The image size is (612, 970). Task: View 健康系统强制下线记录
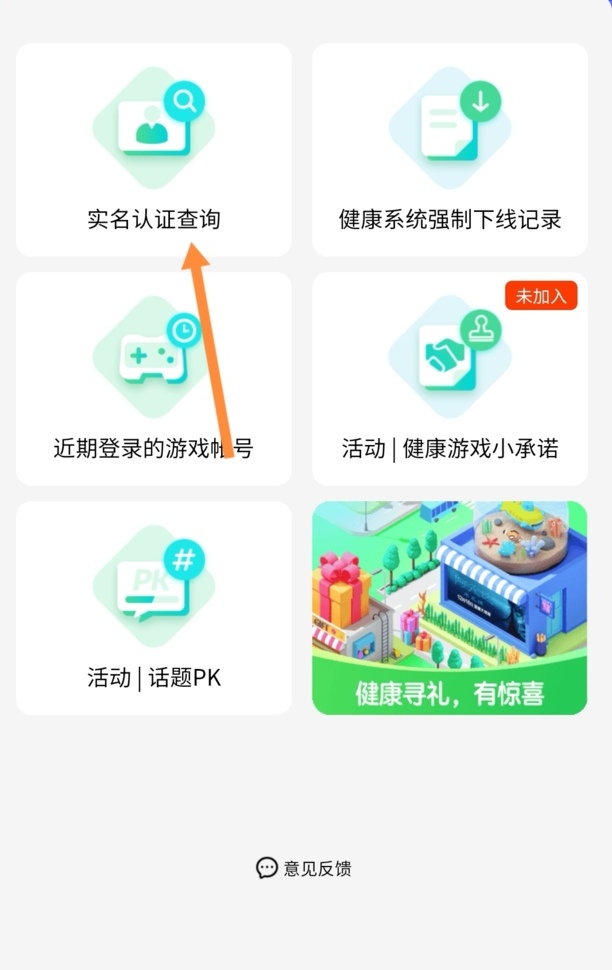[450, 150]
